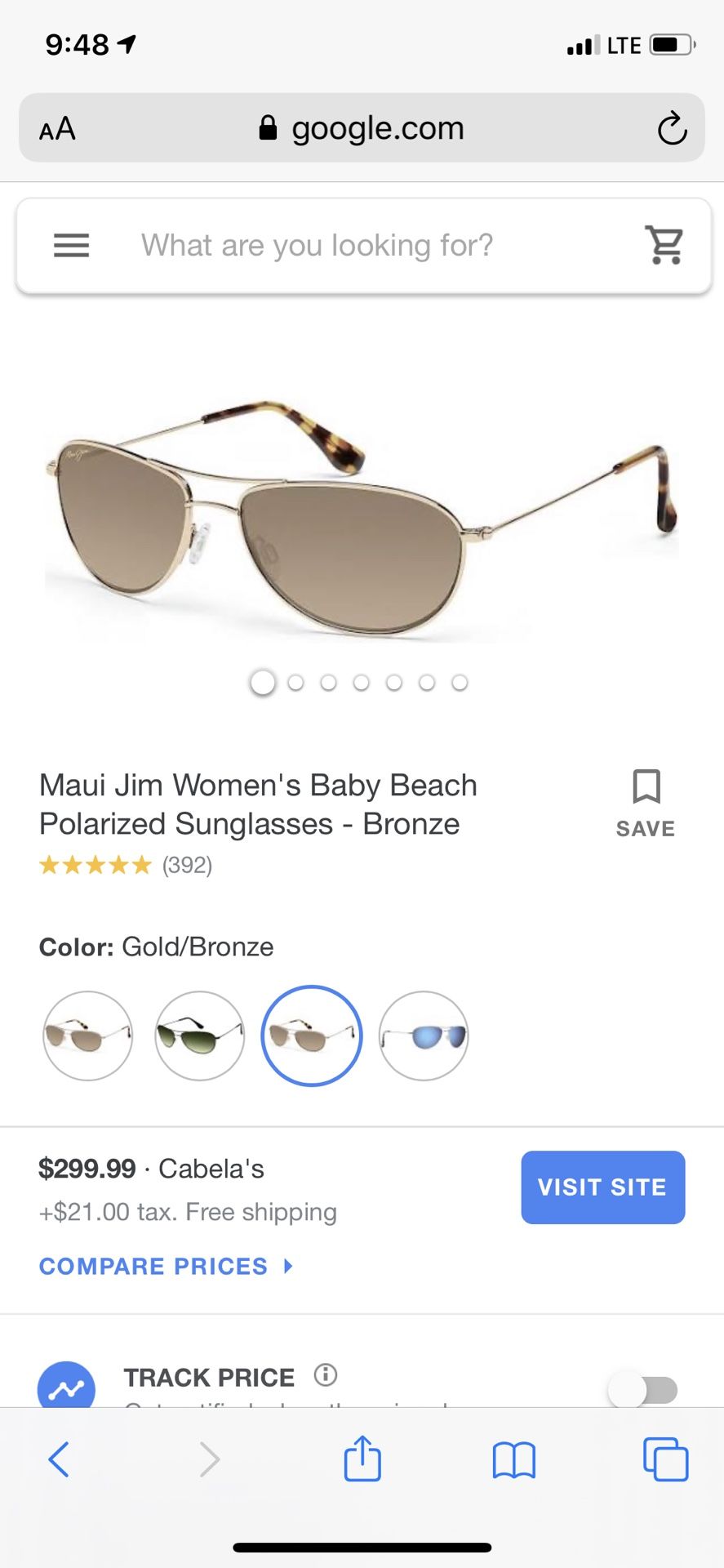Viewport: 724px width, 1568px height.
Task: Tap the selected Gold/Bronze swatch
Action: [x=311, y=1036]
